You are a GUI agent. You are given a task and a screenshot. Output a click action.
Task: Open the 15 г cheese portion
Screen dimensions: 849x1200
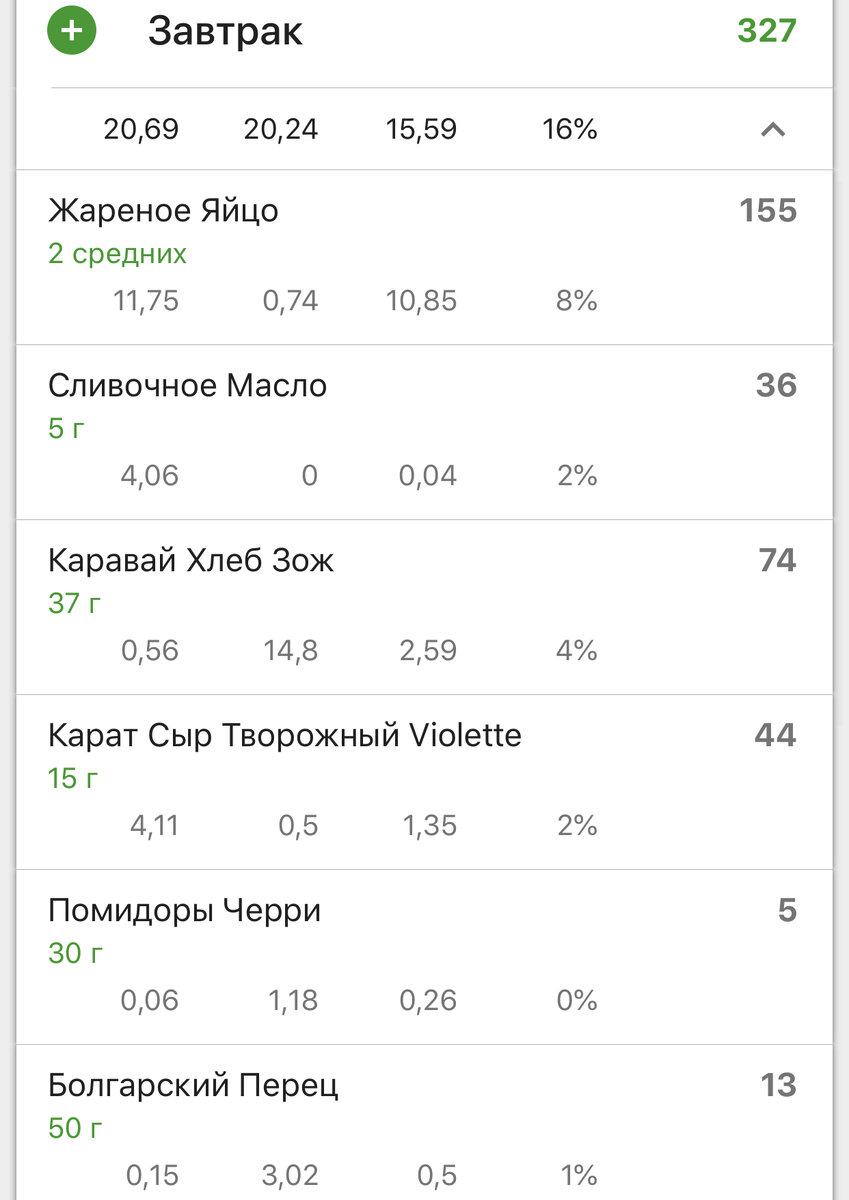(70, 778)
